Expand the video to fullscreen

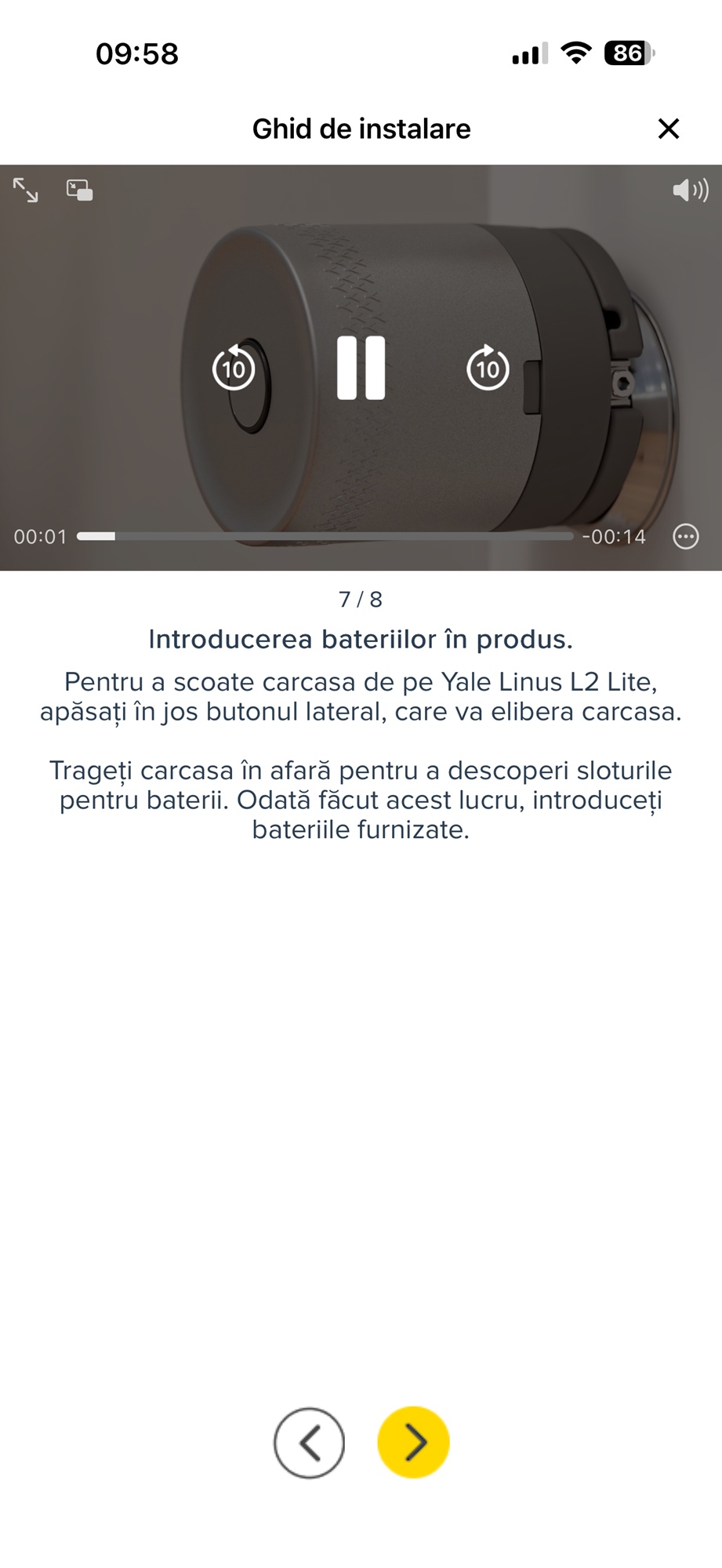26,190
